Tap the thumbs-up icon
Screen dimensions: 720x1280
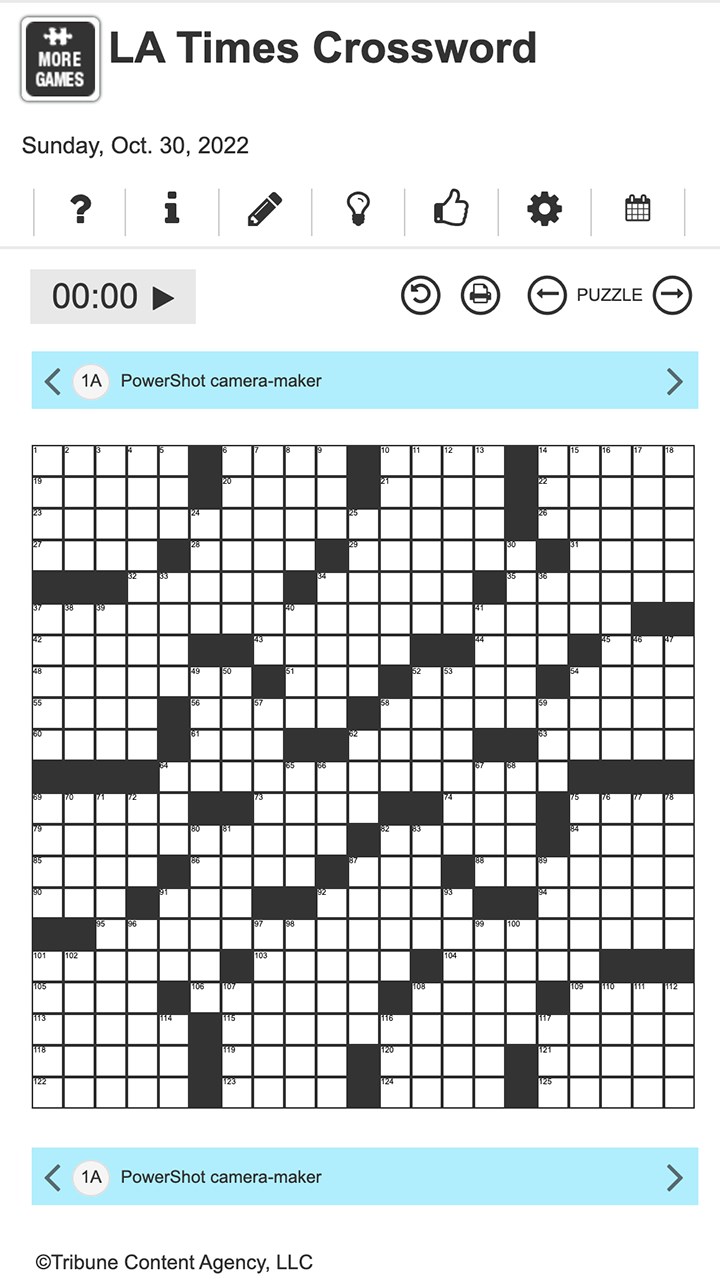(x=451, y=210)
